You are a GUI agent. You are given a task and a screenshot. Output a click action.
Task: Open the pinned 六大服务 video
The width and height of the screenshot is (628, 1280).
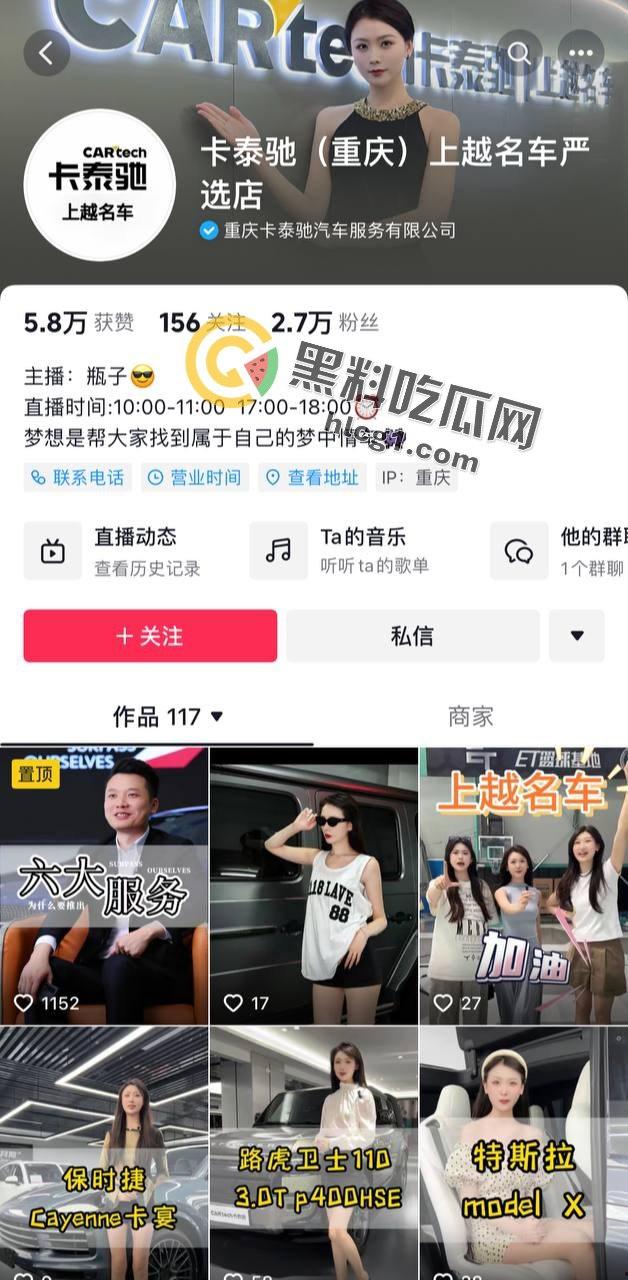pos(104,885)
